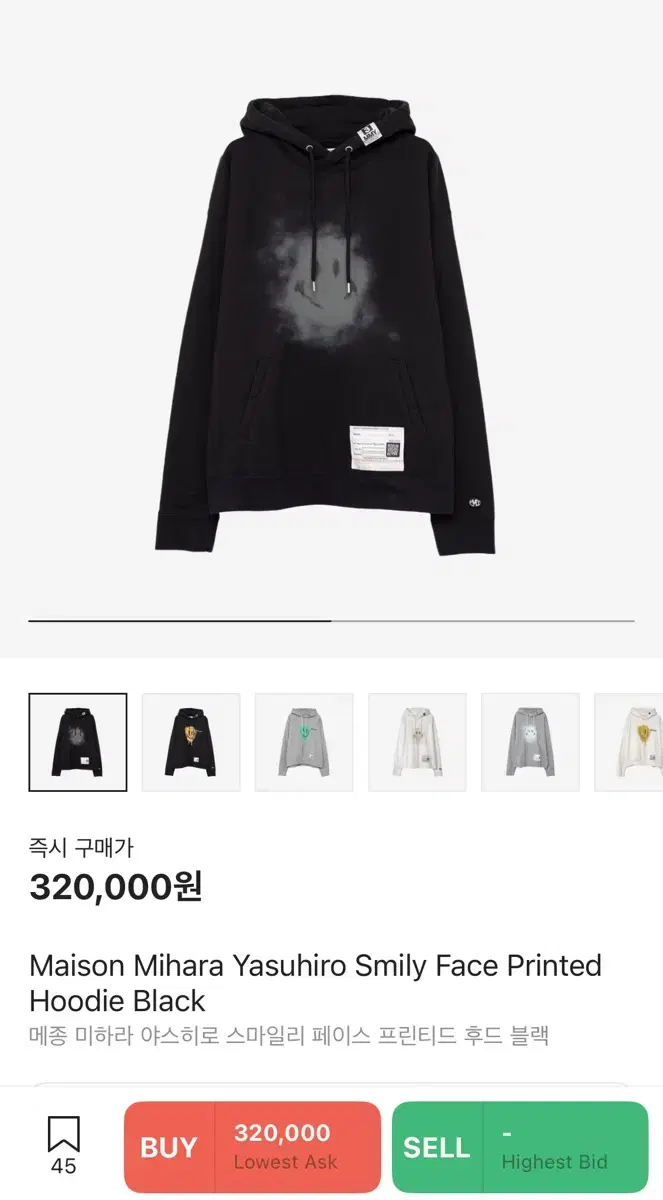View the black hoodie with yellow smiley thumbnail

191,742
